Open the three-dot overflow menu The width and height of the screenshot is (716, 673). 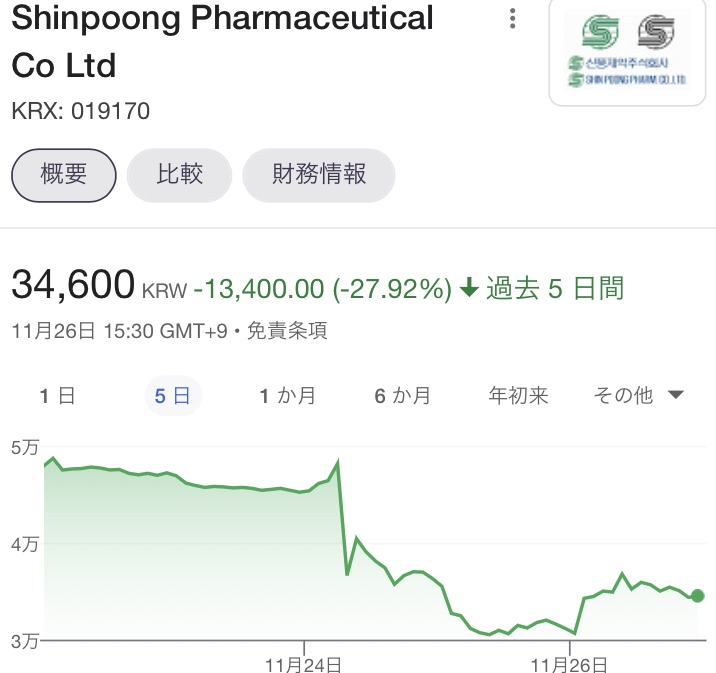[513, 19]
